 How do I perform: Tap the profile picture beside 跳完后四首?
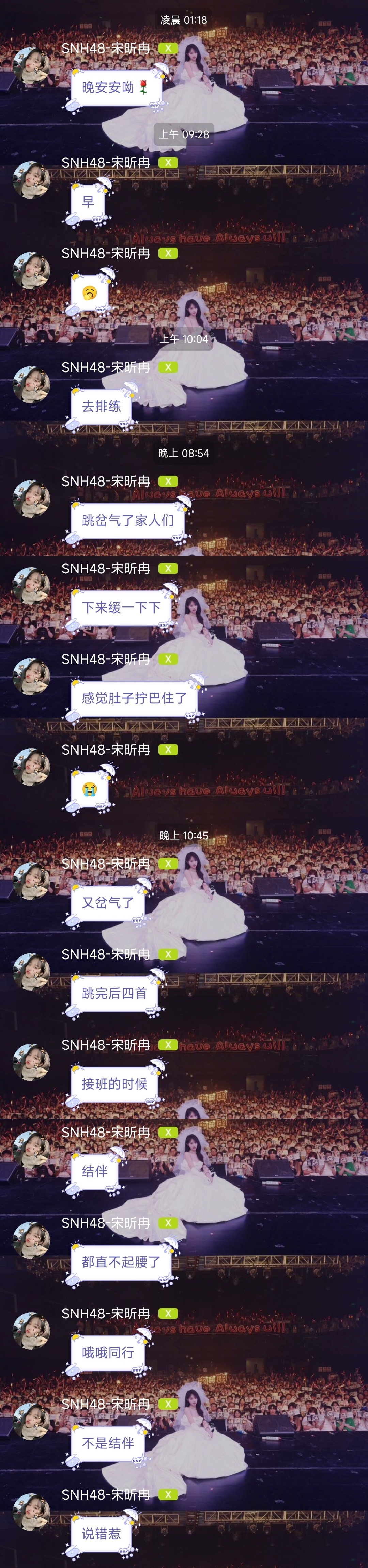pyautogui.click(x=31, y=971)
